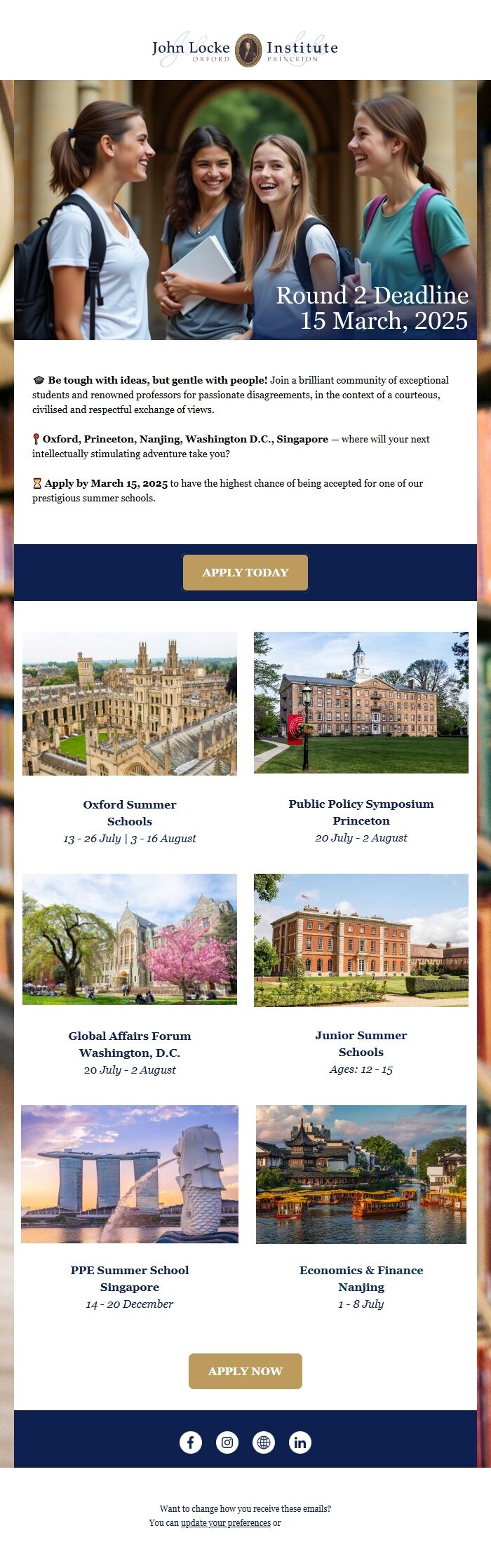Screen dimensions: 491x1568
Task: Tap the Apply Today button
Action: (245, 572)
